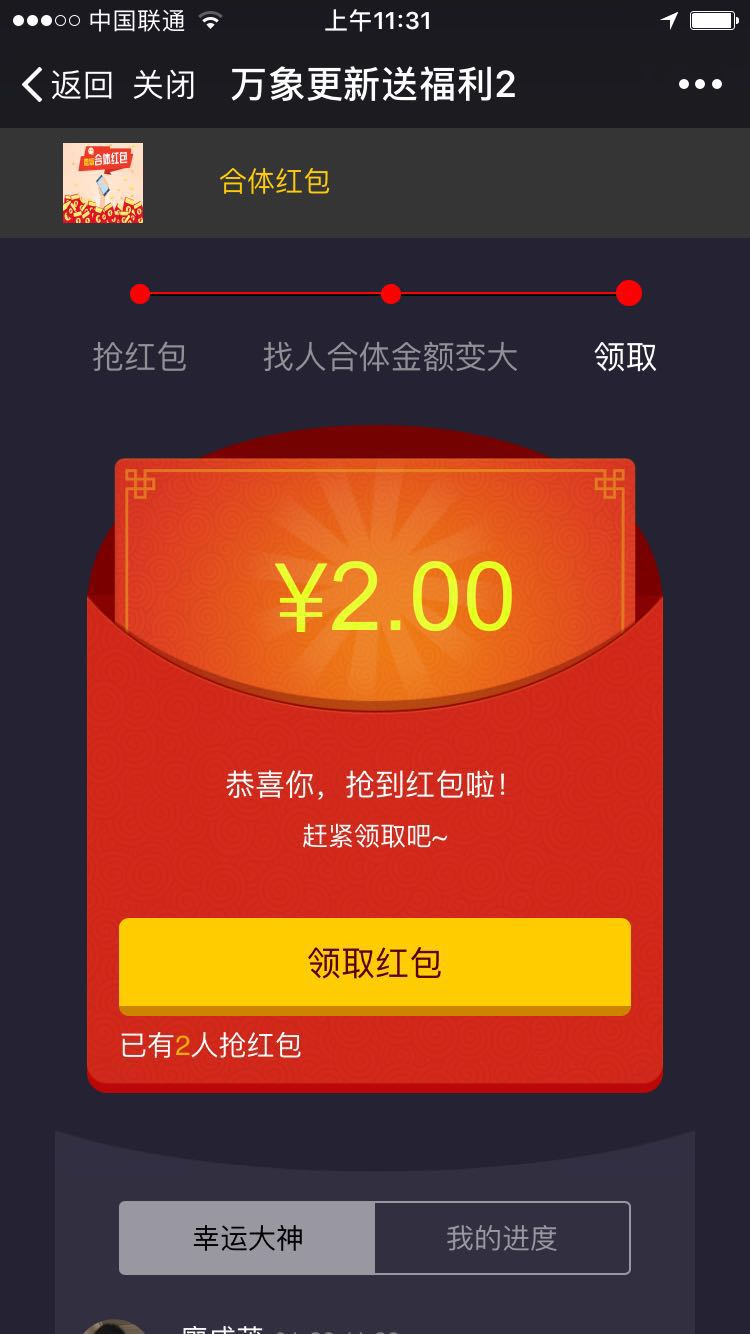Click the 合体红包 red packet thumbnail image
750x1334 pixels.
pyautogui.click(x=103, y=181)
